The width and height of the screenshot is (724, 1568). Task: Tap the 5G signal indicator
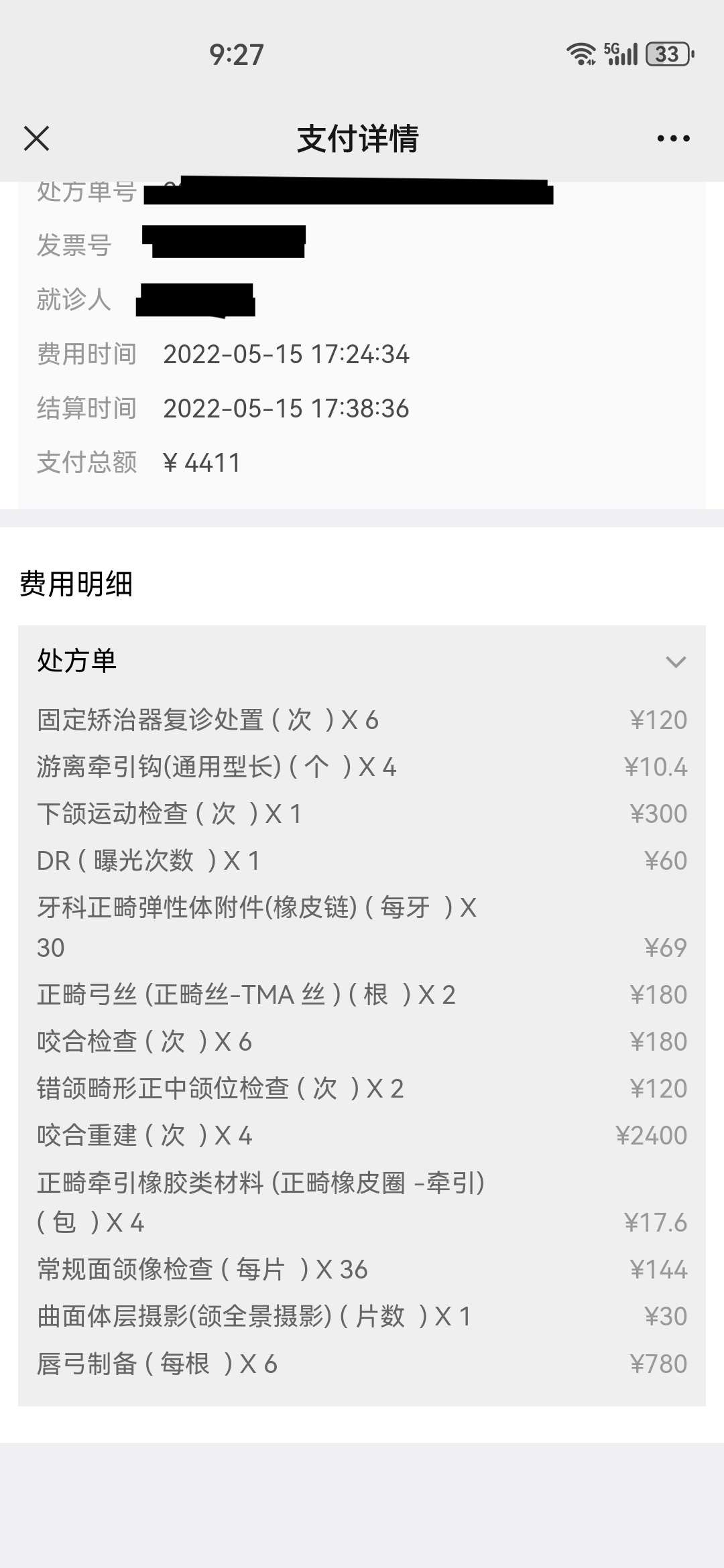pyautogui.click(x=620, y=54)
